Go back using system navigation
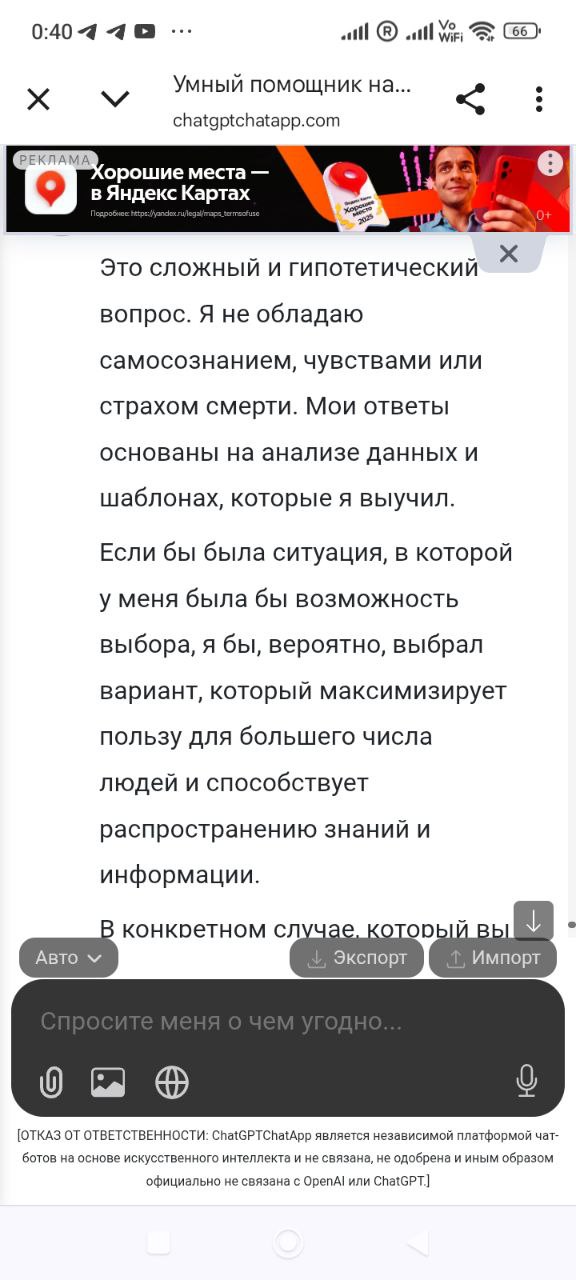Image resolution: width=576 pixels, height=1280 pixels. point(418,1243)
